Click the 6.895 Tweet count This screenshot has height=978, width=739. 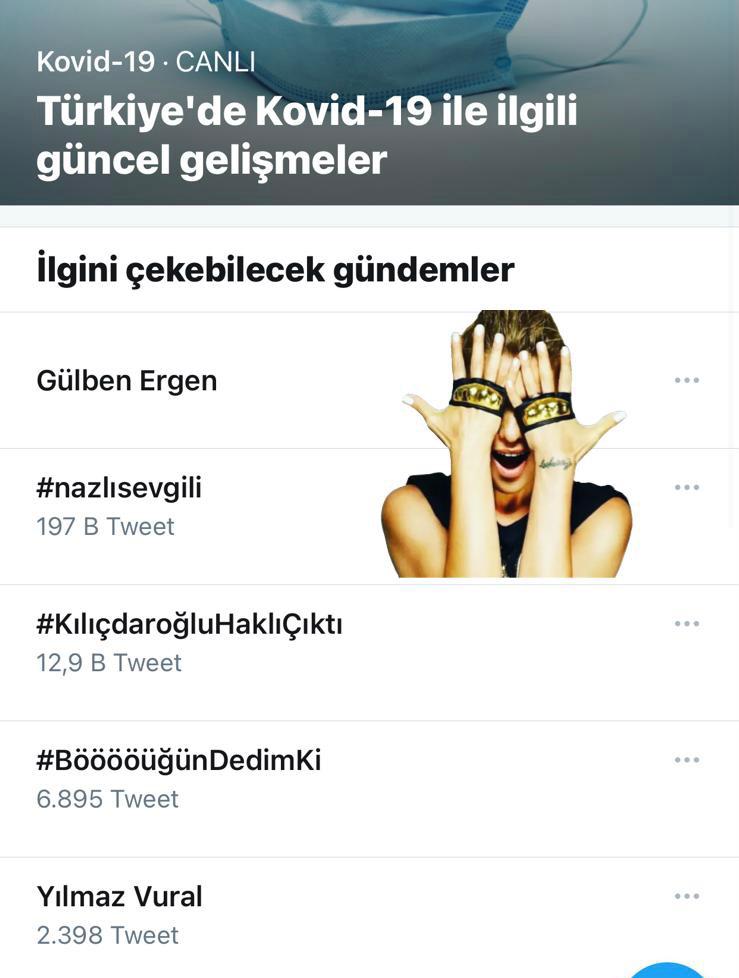[107, 798]
